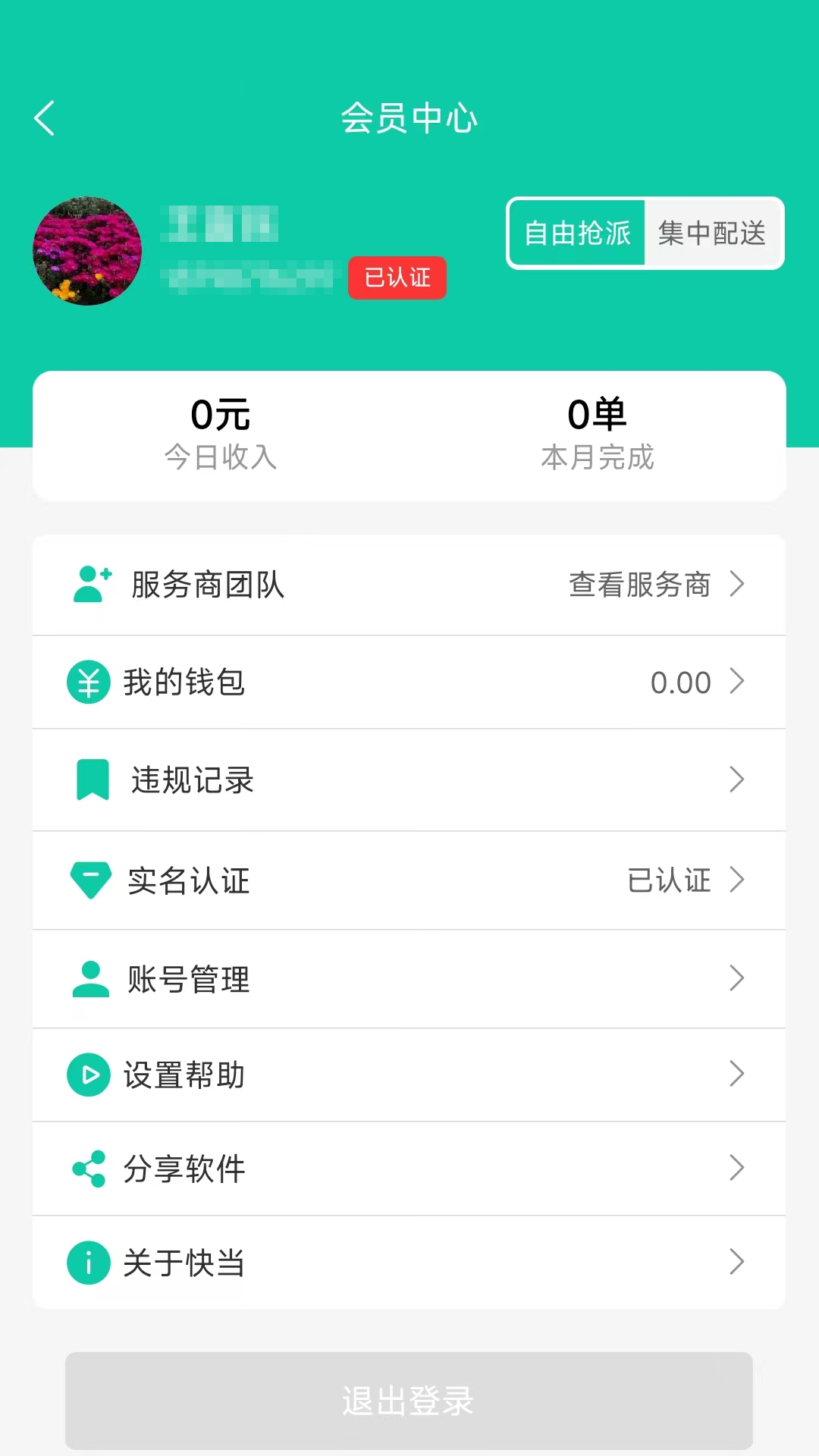Click the ¥ wallet icon beside 我的钱包
819x1456 pixels.
tap(89, 682)
